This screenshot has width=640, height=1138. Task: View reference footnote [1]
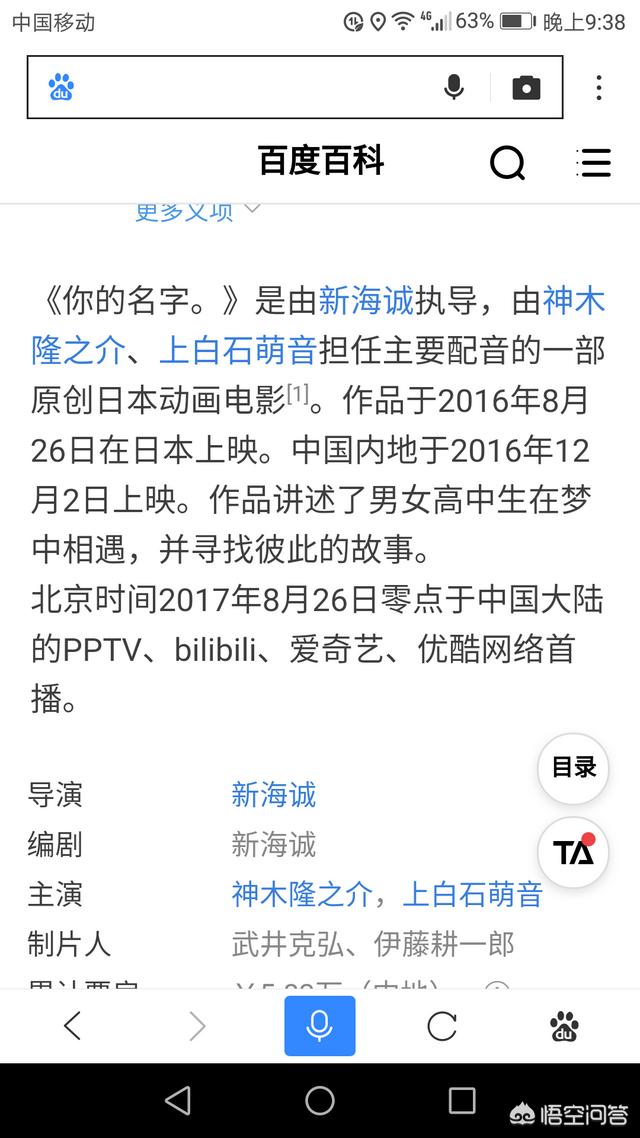click(298, 394)
